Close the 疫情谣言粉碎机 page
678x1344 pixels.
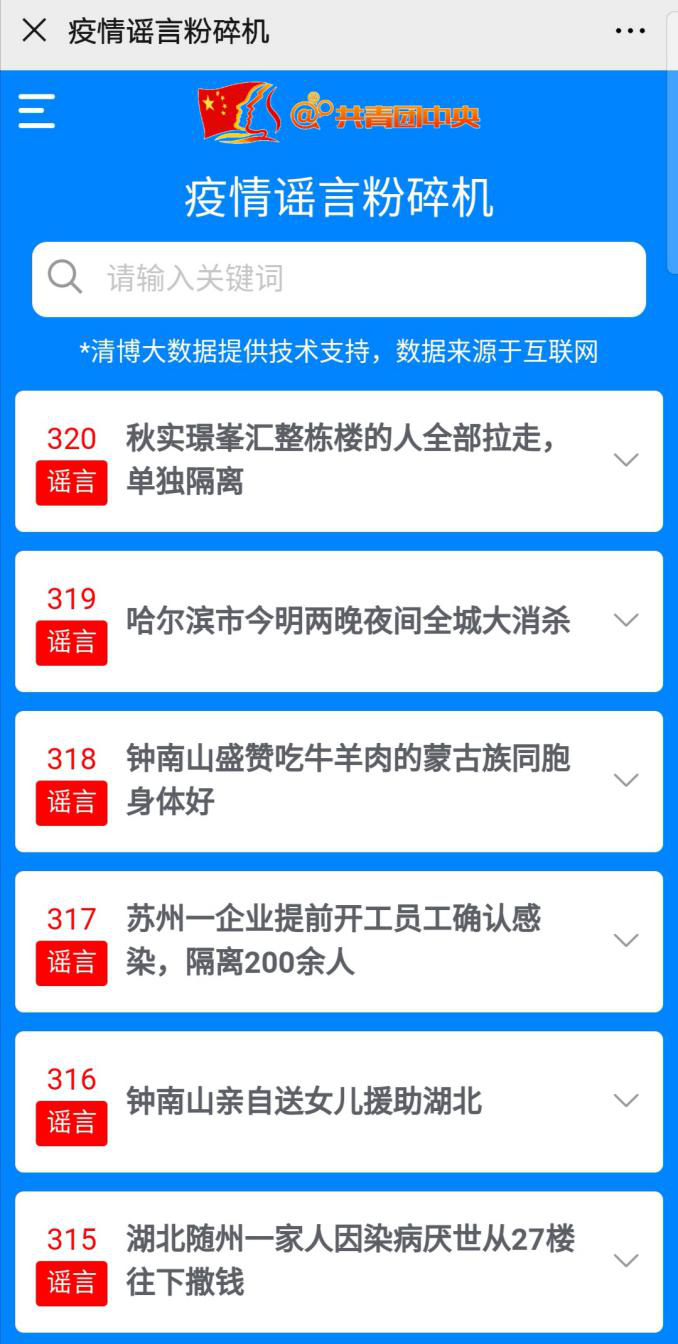click(x=34, y=31)
